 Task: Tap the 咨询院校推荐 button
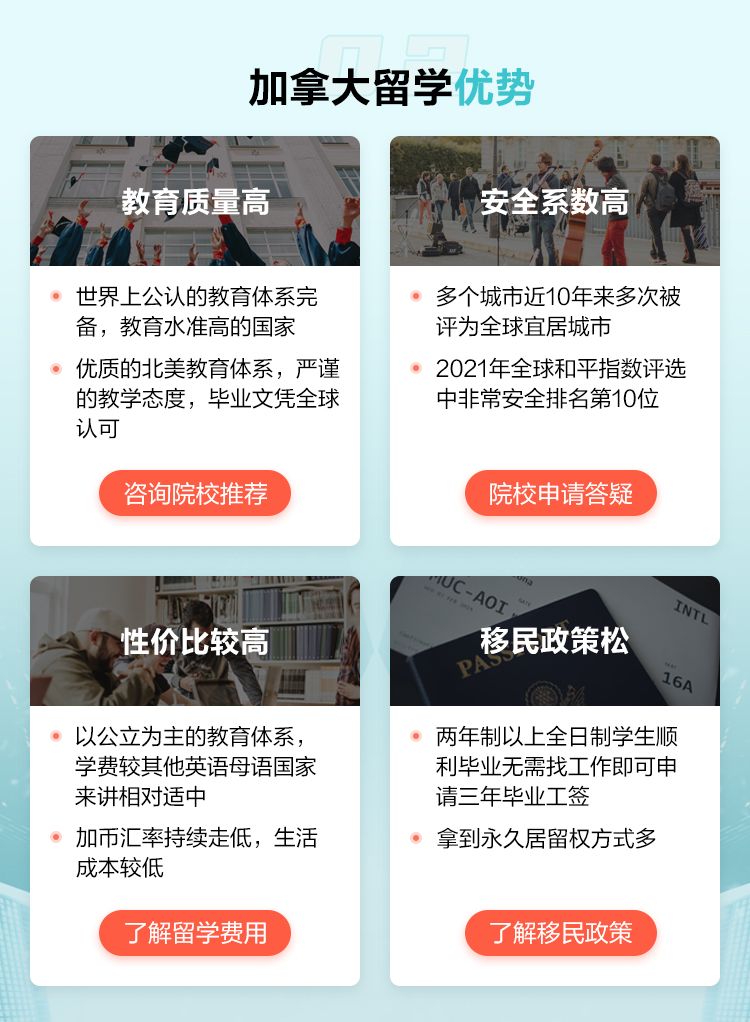(x=195, y=493)
